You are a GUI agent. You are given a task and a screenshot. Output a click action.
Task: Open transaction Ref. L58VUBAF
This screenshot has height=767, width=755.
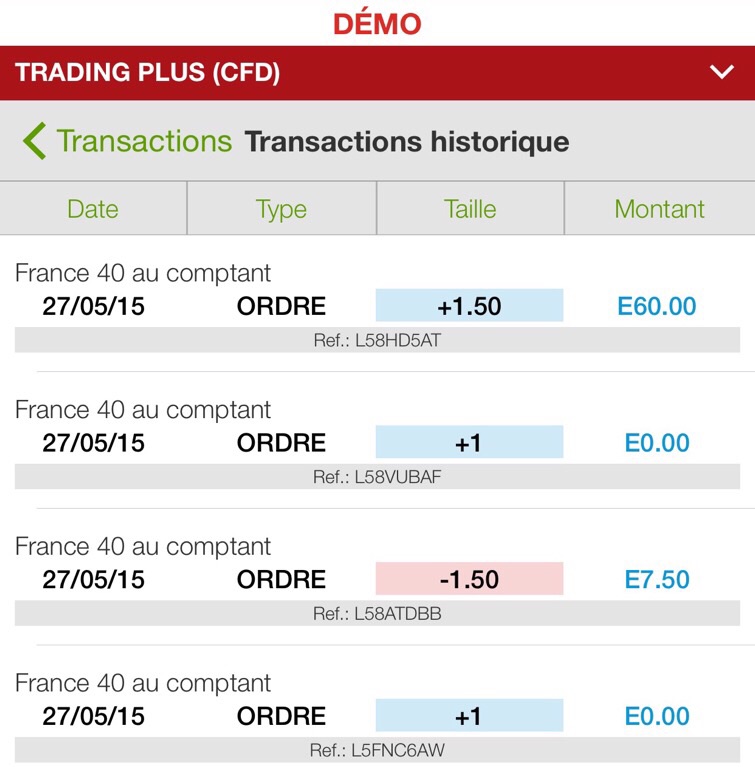pos(377,443)
